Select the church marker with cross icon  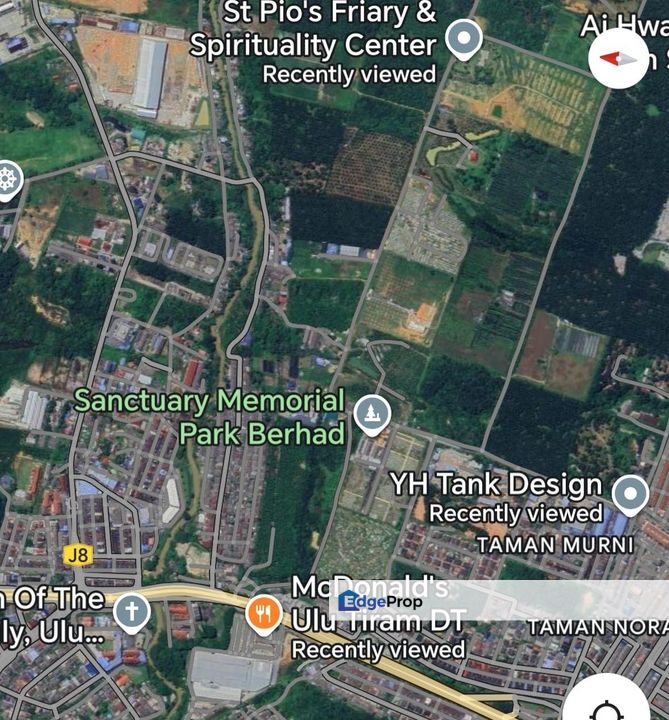point(131,611)
